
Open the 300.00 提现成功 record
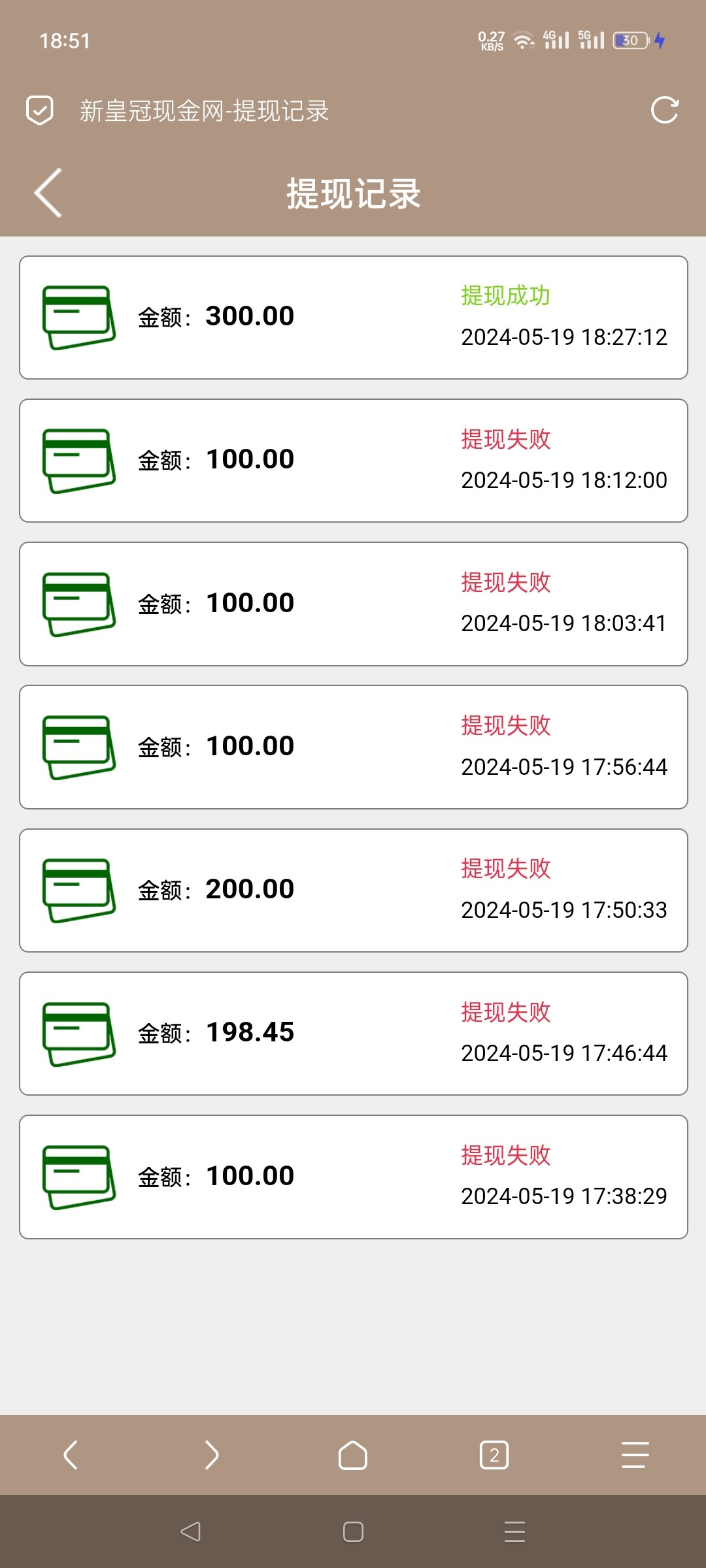(x=353, y=318)
